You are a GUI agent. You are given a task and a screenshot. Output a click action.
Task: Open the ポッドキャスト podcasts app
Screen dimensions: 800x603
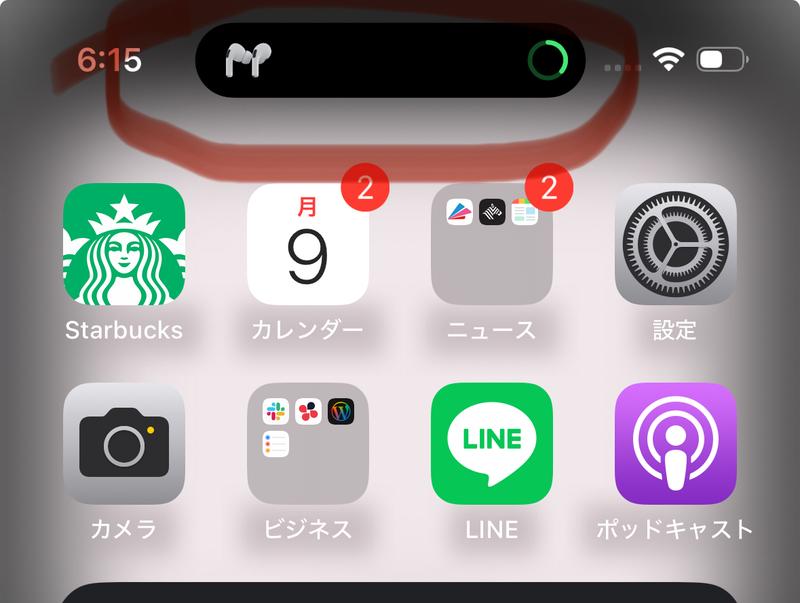[x=675, y=443]
